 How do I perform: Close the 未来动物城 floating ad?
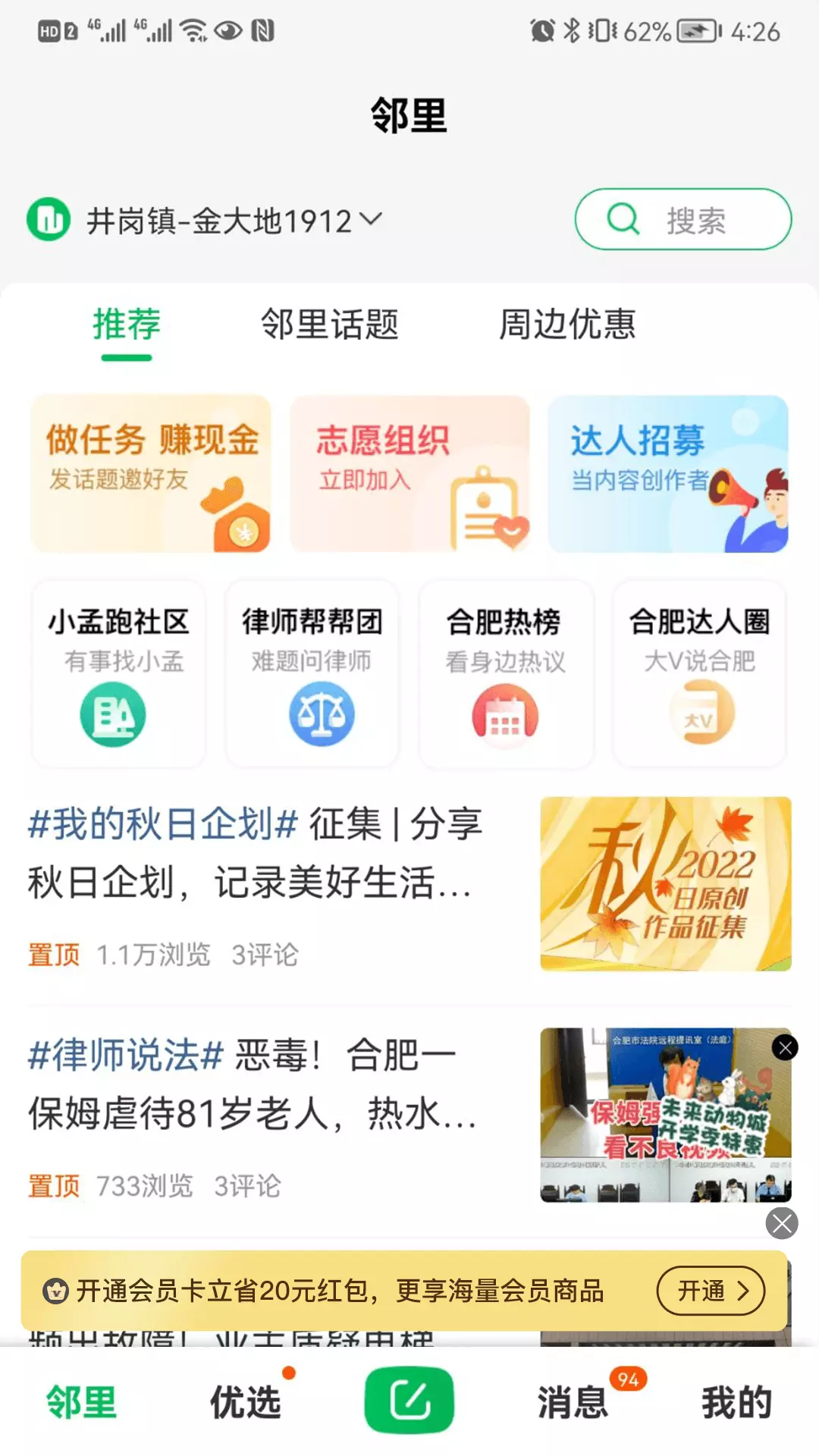click(785, 1048)
